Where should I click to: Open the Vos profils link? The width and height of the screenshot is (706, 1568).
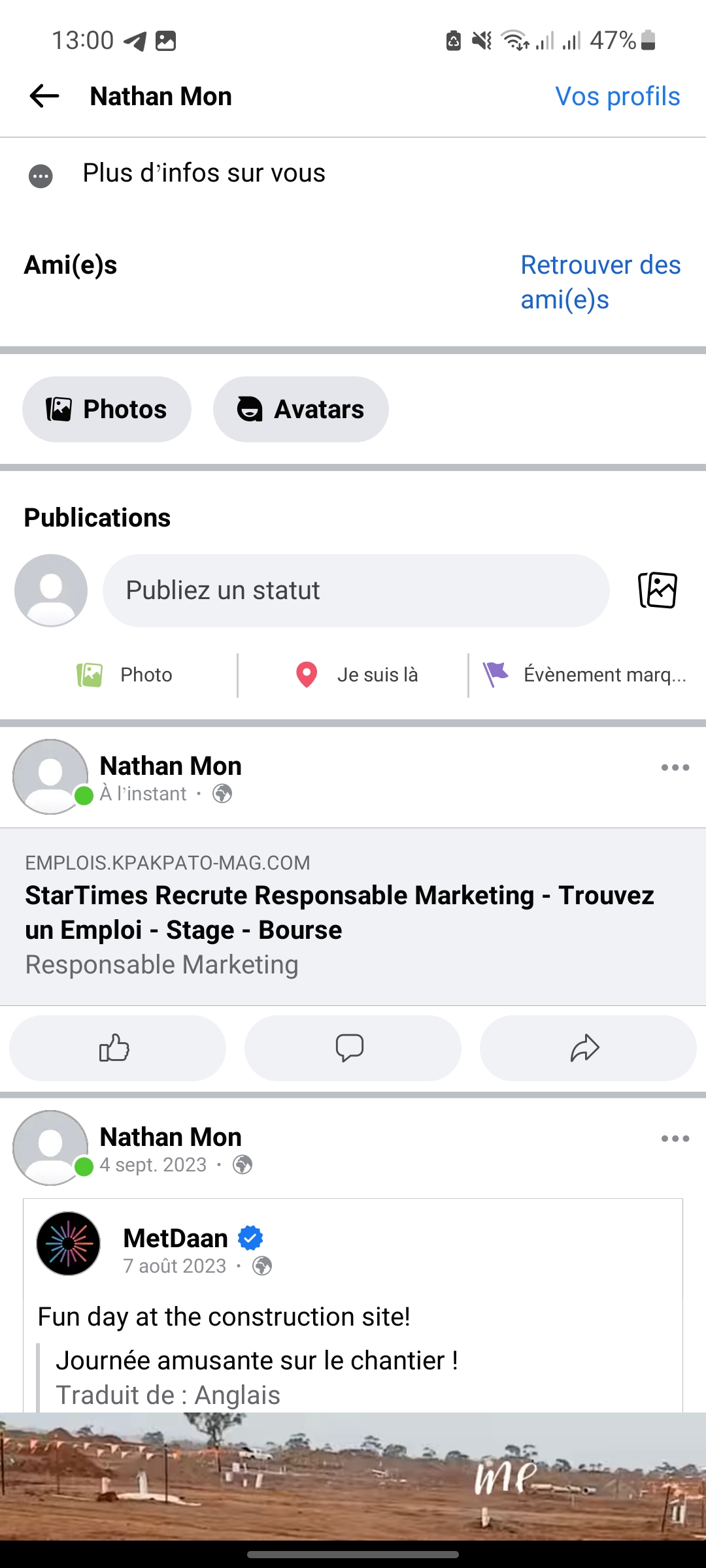click(x=617, y=96)
